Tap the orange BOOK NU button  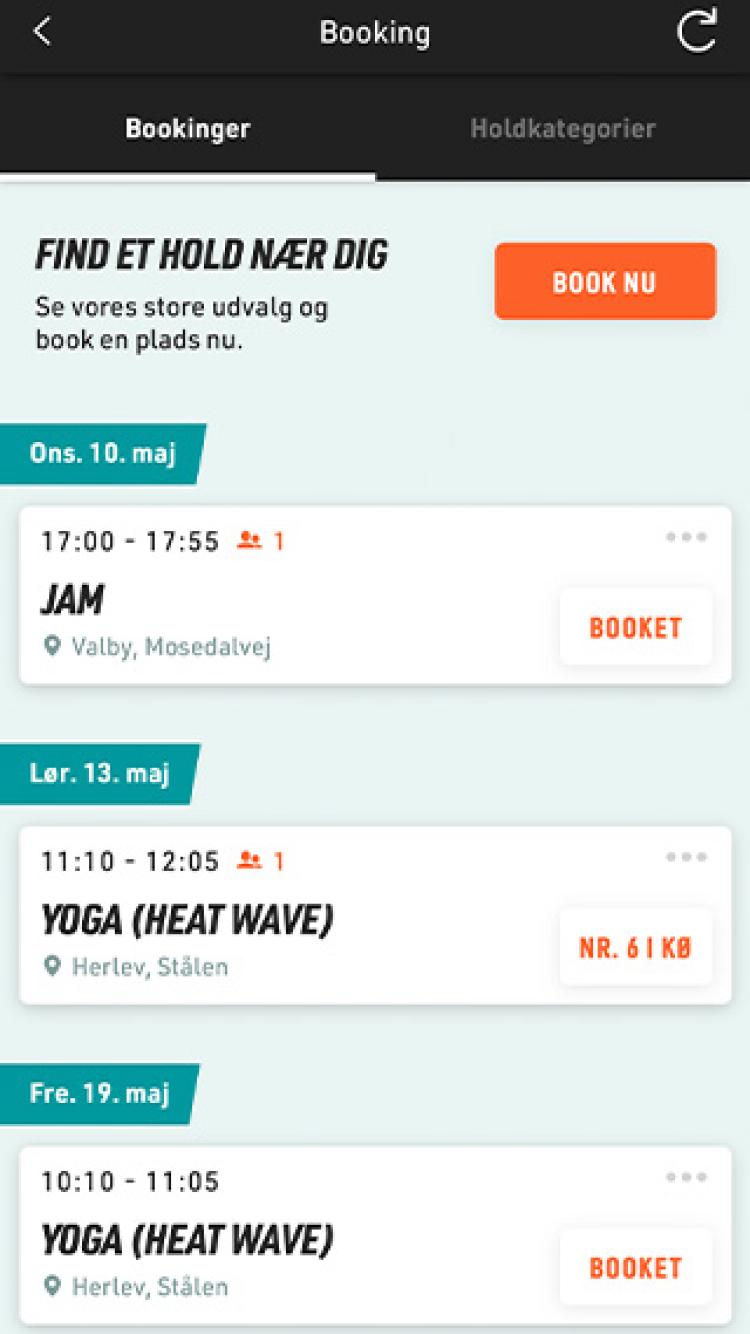pyautogui.click(x=605, y=282)
